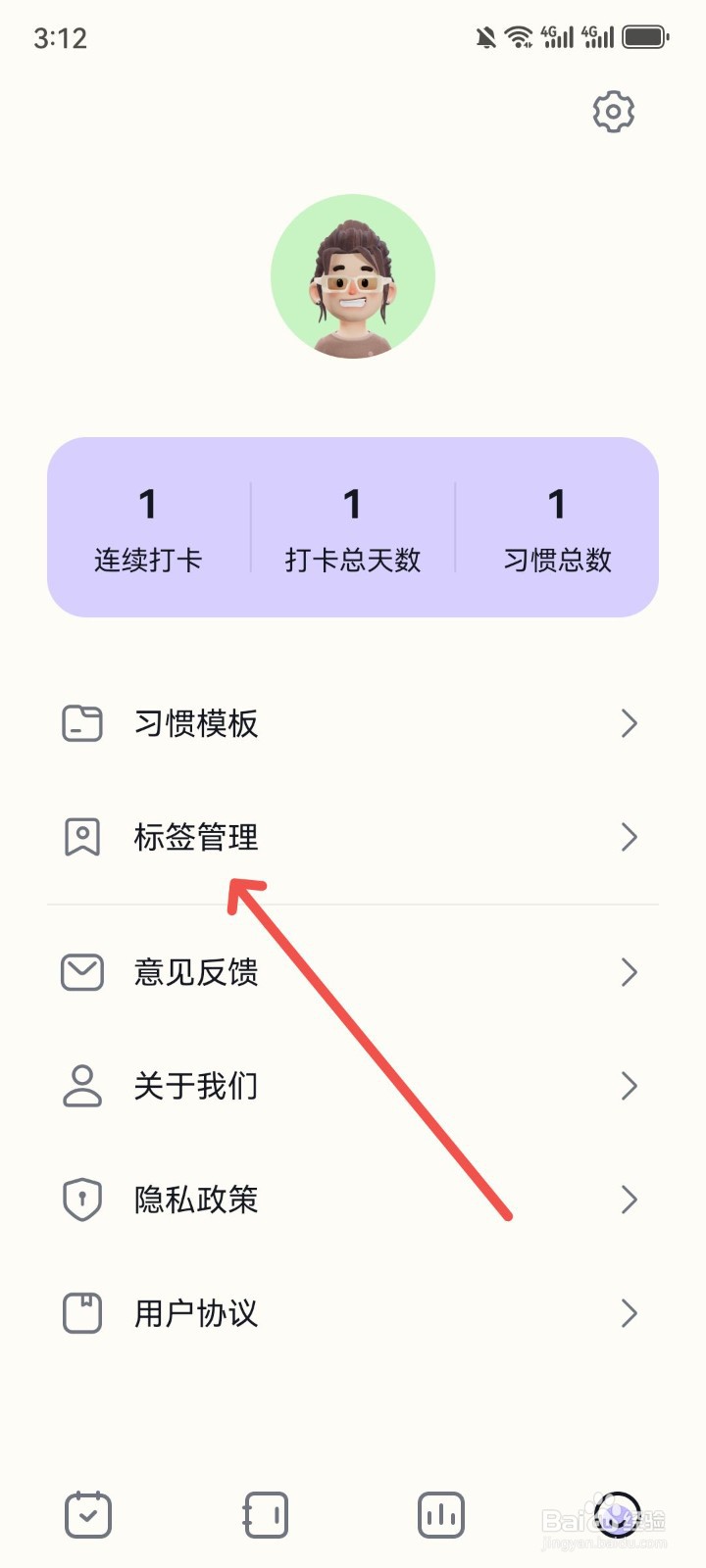Viewport: 706px width, 1568px height.
Task: Click the 连续打卡 streak counter
Action: [x=147, y=529]
